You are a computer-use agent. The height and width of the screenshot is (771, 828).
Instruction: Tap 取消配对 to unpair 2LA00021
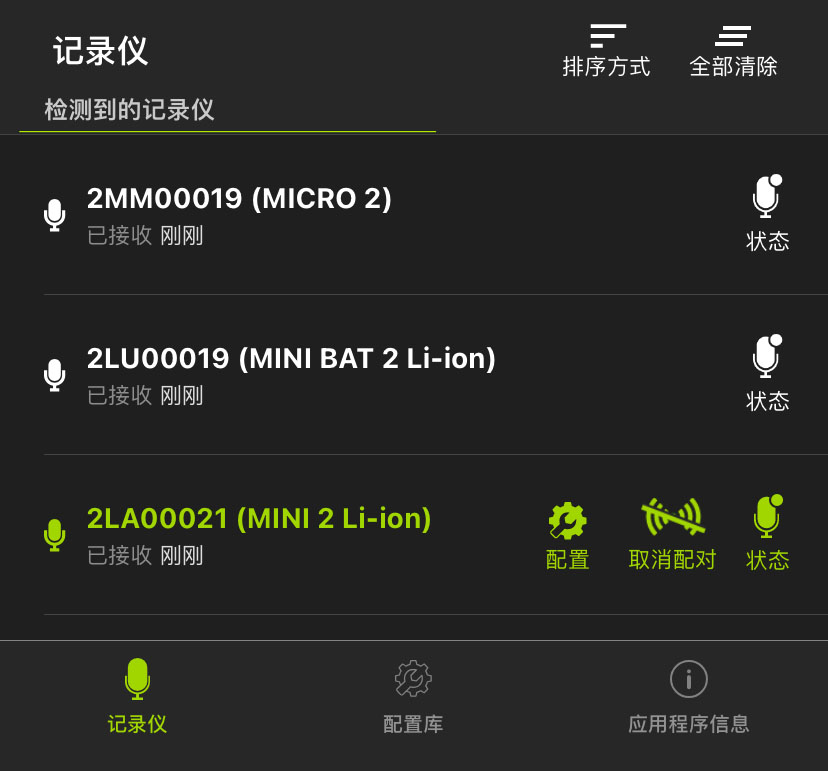[x=672, y=535]
